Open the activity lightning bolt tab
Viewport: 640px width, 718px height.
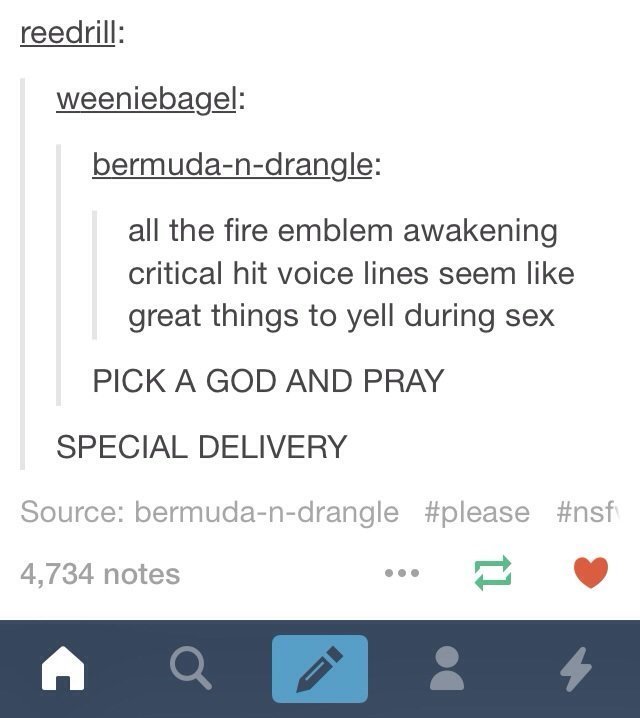click(x=575, y=670)
